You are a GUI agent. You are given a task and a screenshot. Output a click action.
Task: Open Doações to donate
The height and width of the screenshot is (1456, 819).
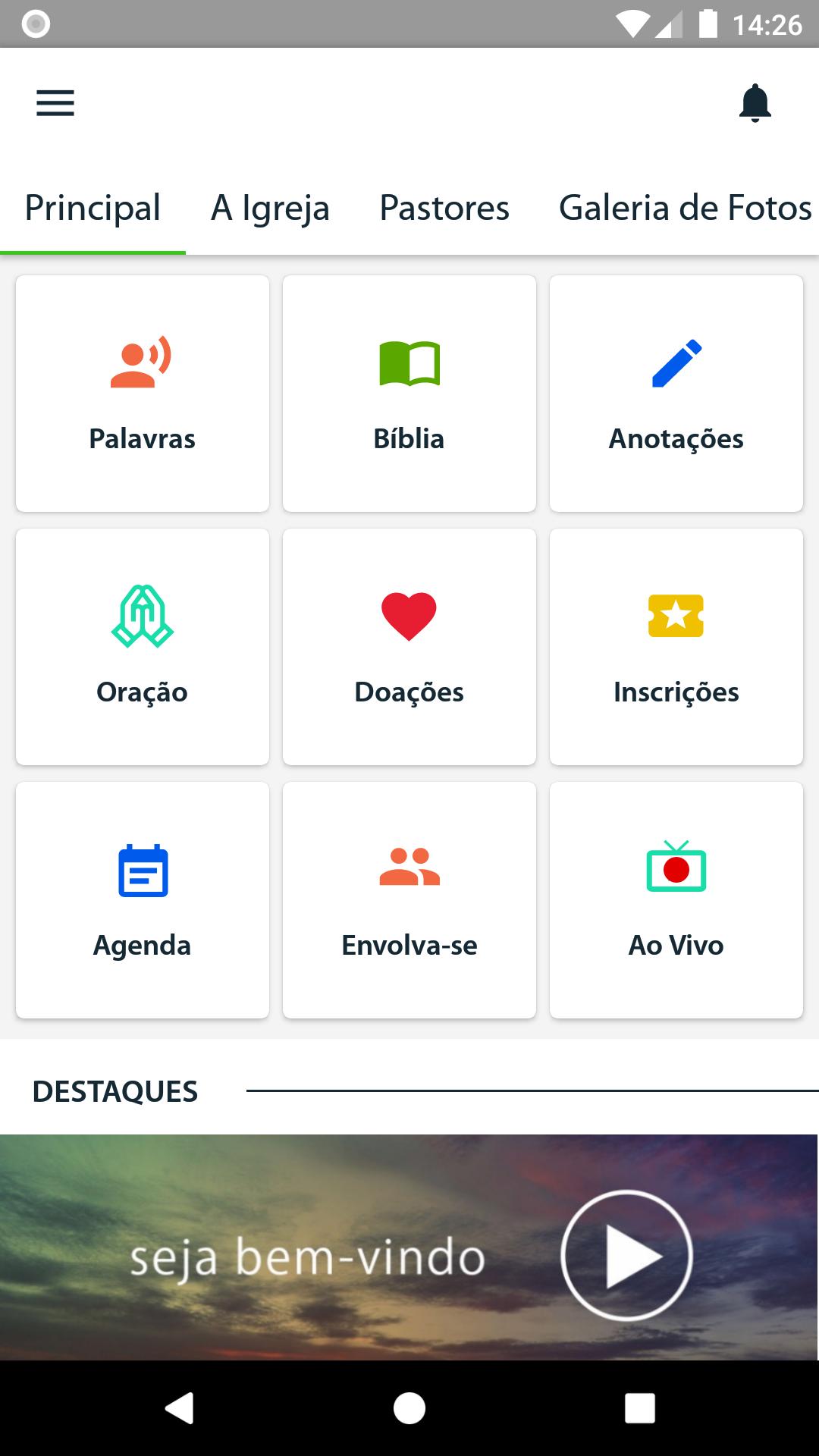pyautogui.click(x=409, y=647)
